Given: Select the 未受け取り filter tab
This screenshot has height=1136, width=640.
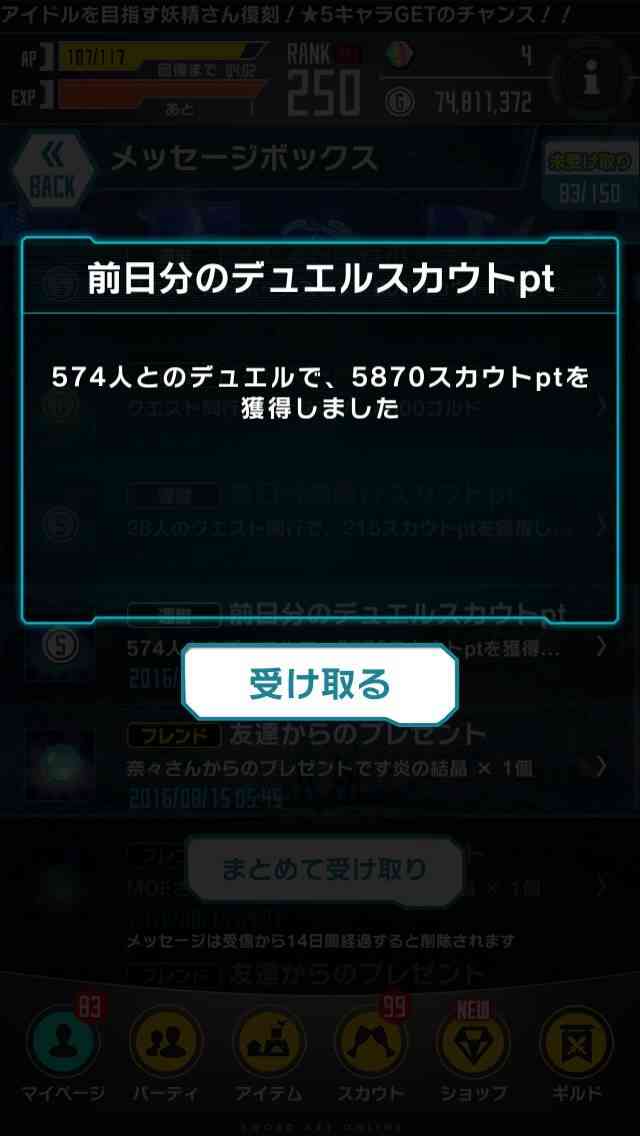Looking at the screenshot, I should coord(589,174).
